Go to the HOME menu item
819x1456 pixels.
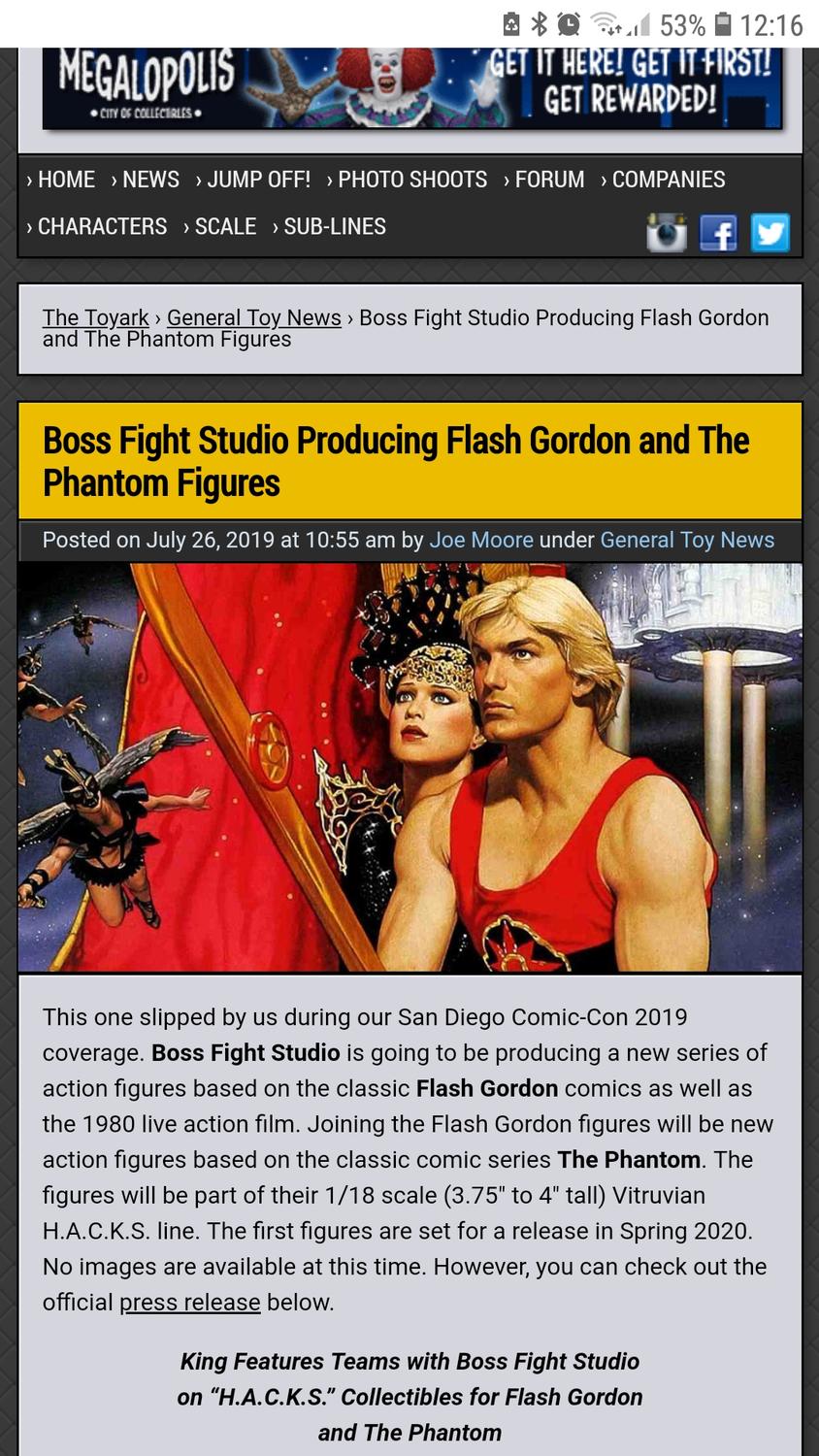coord(65,180)
